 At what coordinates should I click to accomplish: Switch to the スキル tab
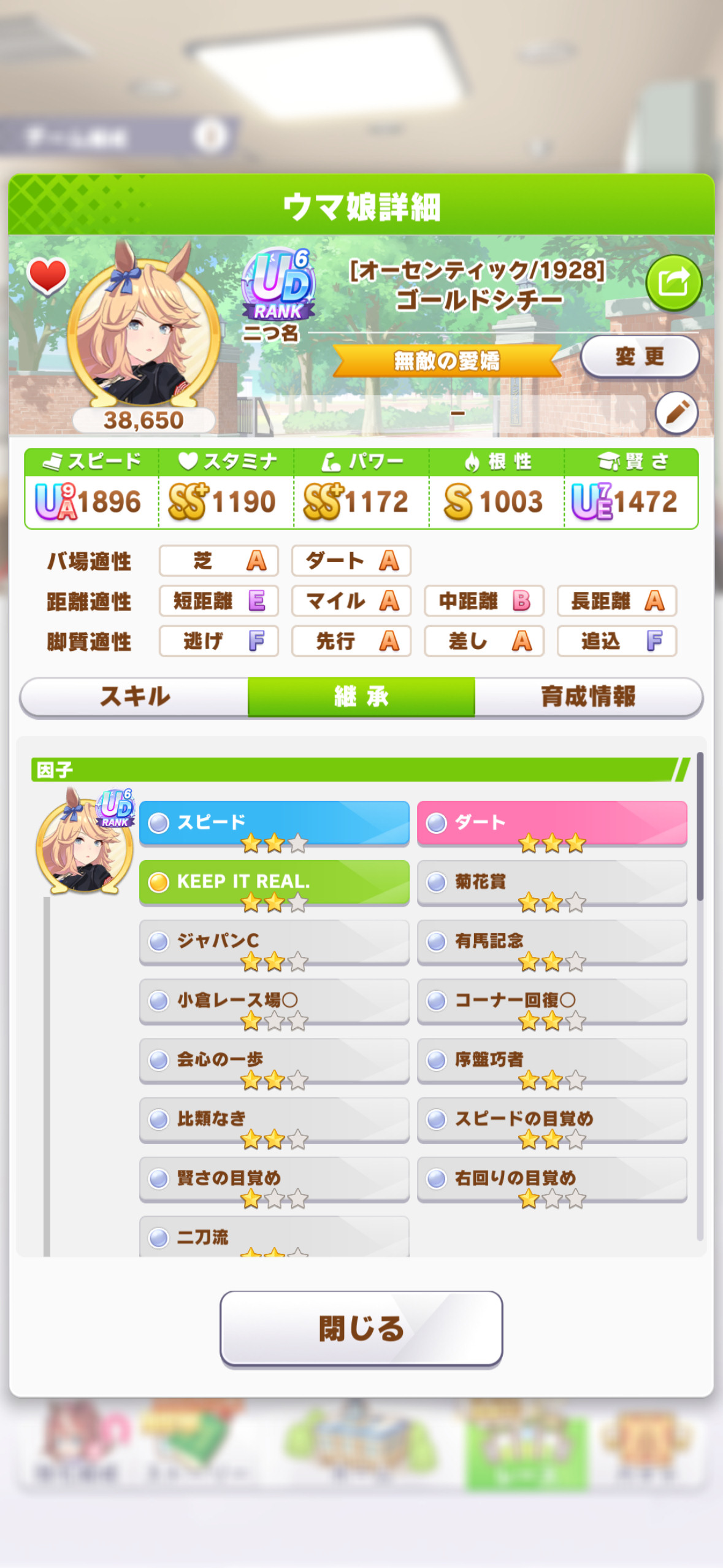click(x=134, y=697)
